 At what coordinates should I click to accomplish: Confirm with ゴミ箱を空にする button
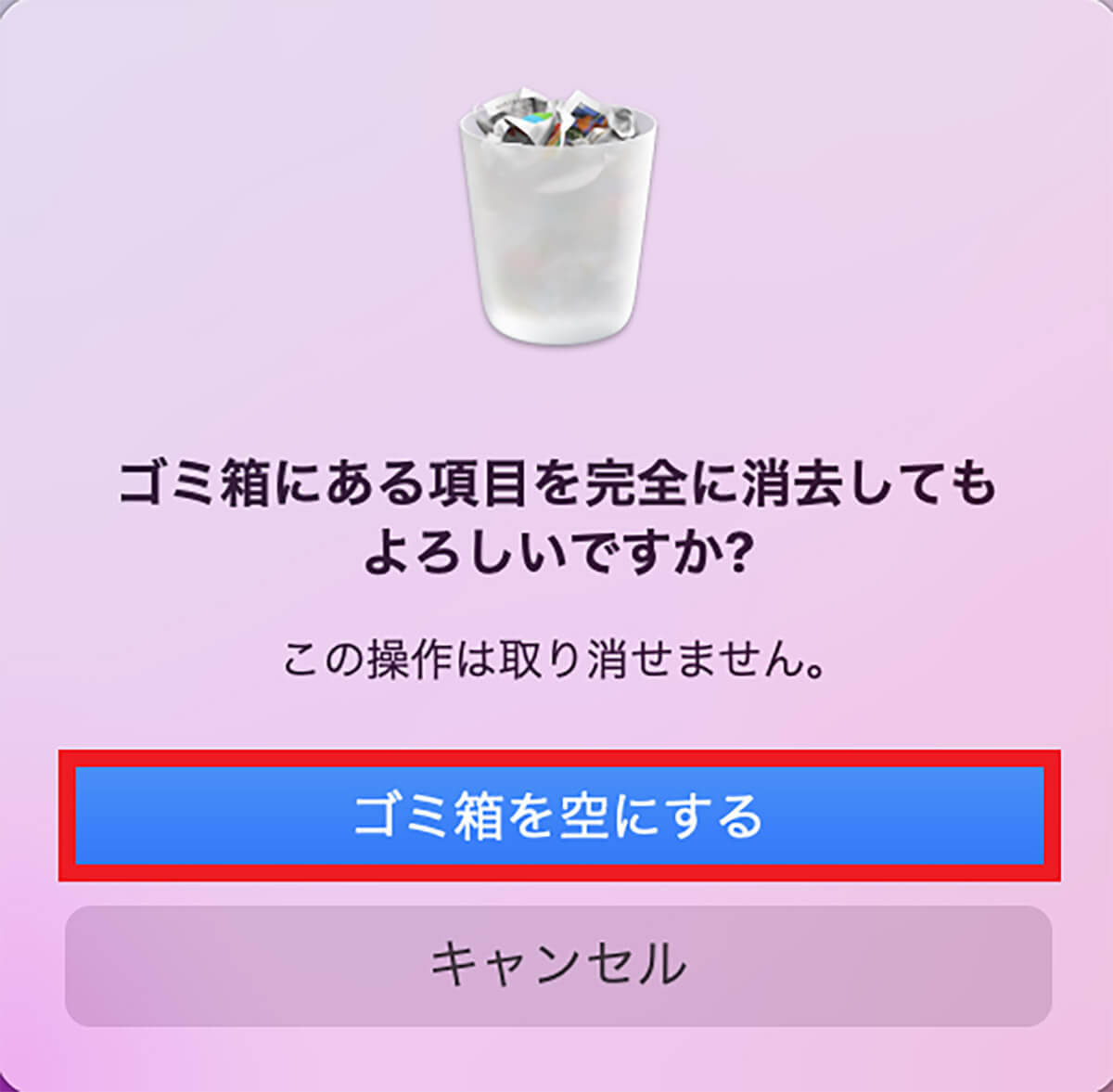coord(558,816)
